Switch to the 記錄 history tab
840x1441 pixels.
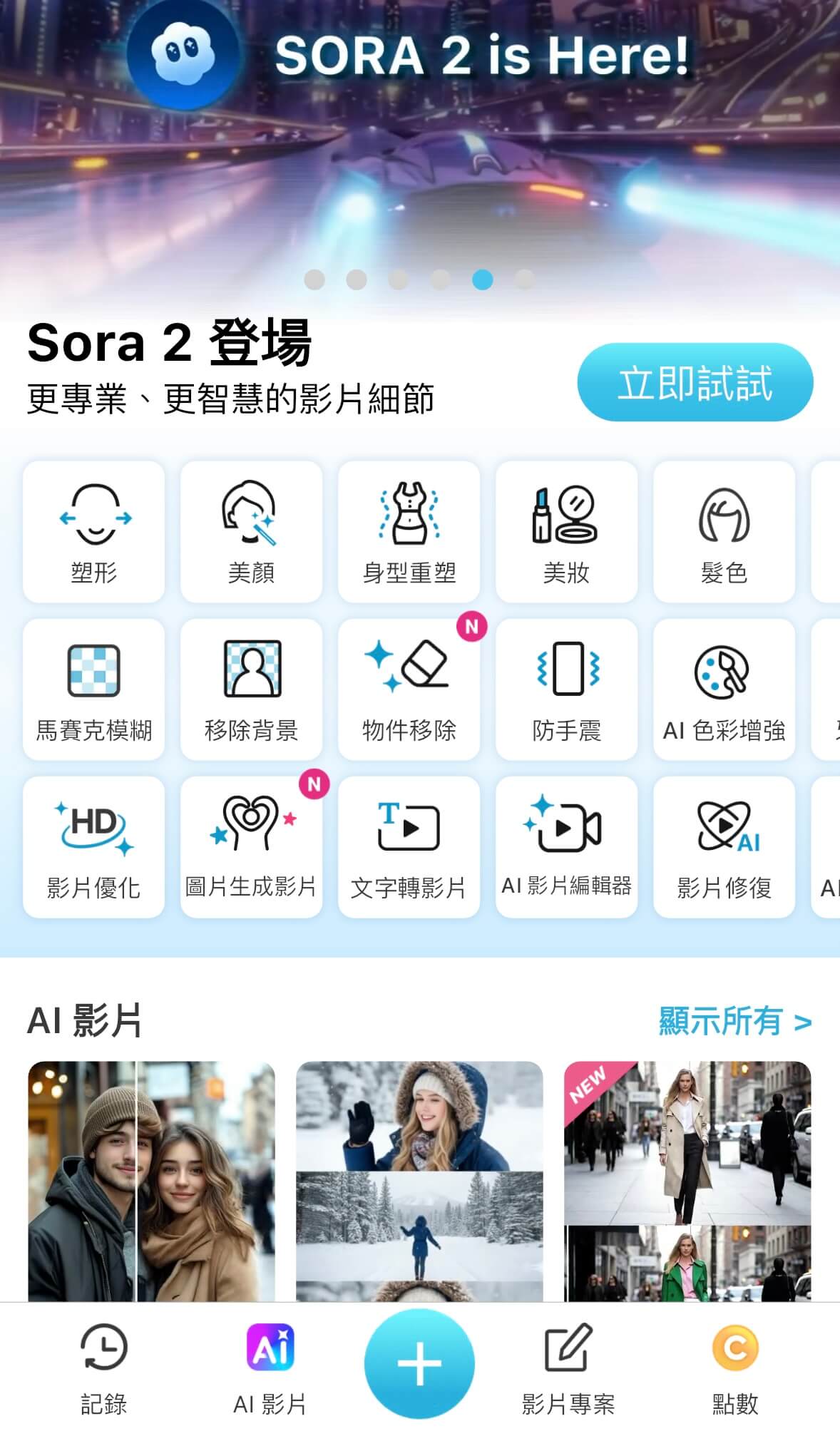(103, 1369)
